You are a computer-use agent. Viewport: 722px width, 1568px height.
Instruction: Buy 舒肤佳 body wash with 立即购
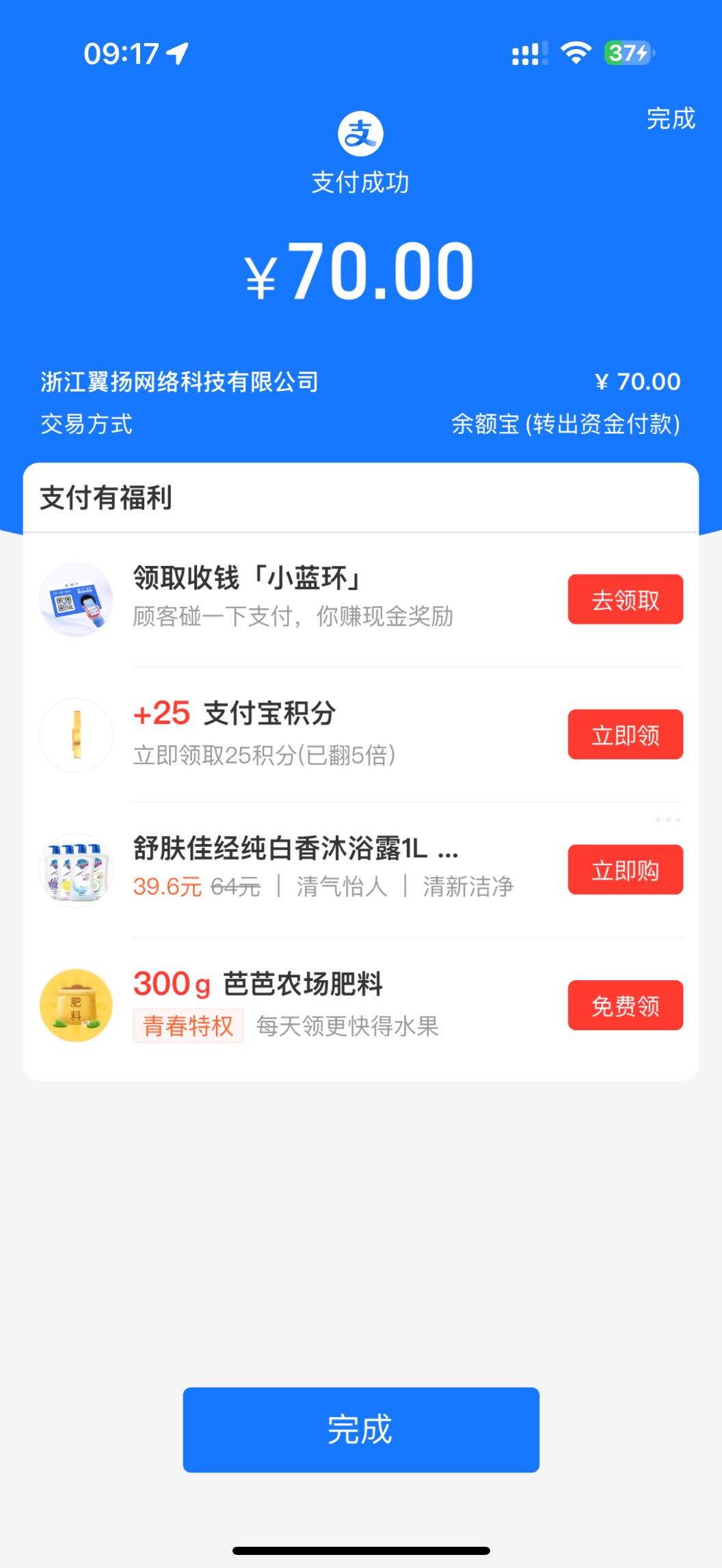(x=625, y=870)
